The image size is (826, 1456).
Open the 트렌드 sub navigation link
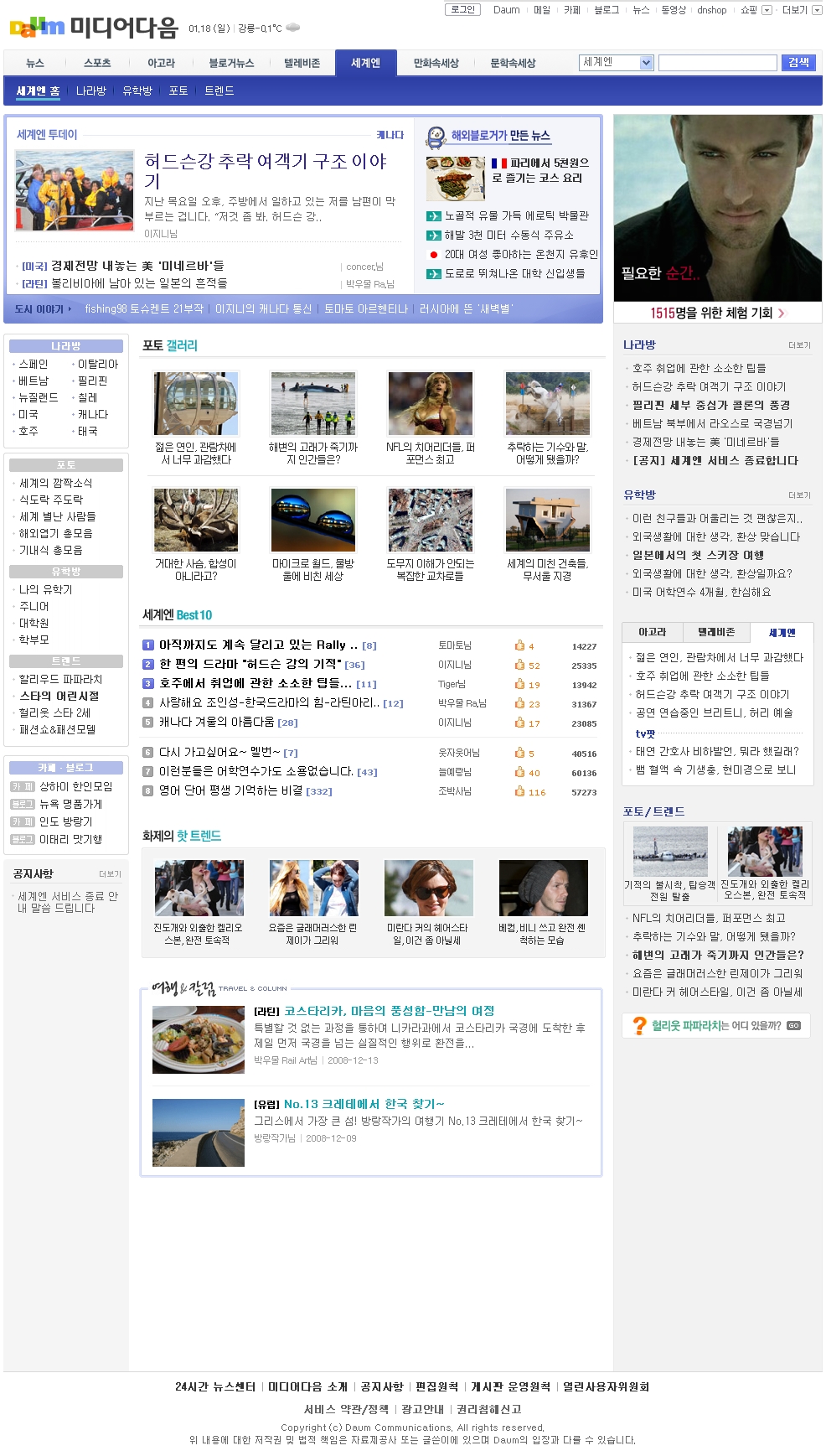tap(219, 91)
